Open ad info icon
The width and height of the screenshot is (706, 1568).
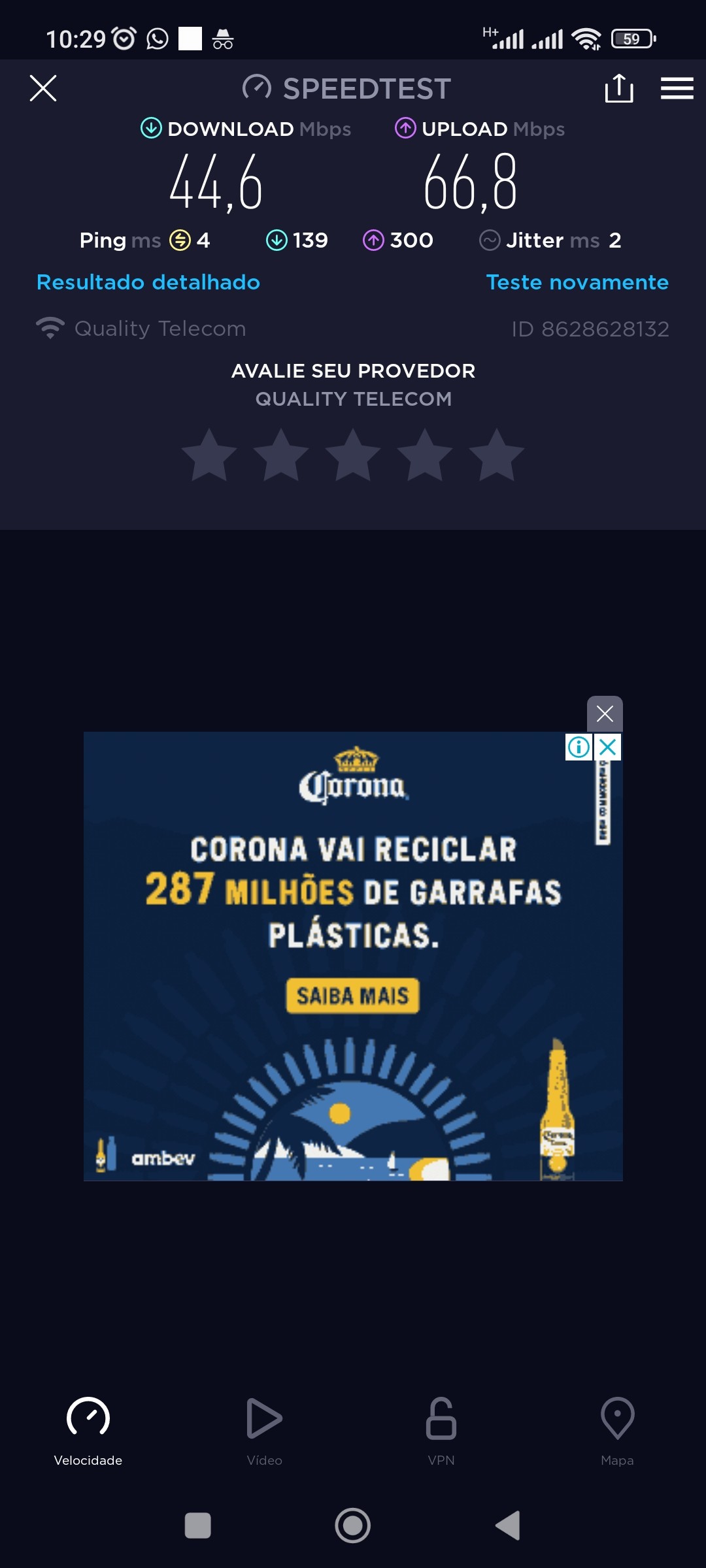click(579, 747)
